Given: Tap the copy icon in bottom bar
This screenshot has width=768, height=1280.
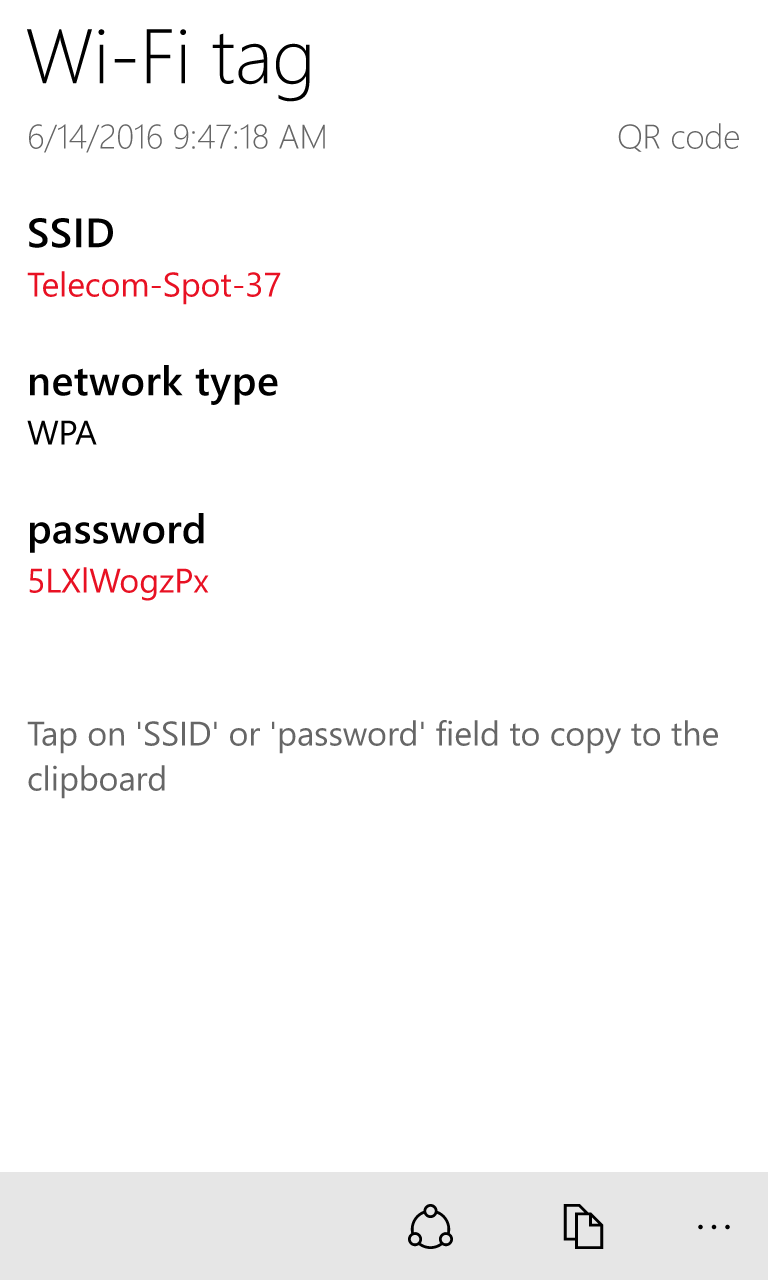Looking at the screenshot, I should (x=583, y=1226).
